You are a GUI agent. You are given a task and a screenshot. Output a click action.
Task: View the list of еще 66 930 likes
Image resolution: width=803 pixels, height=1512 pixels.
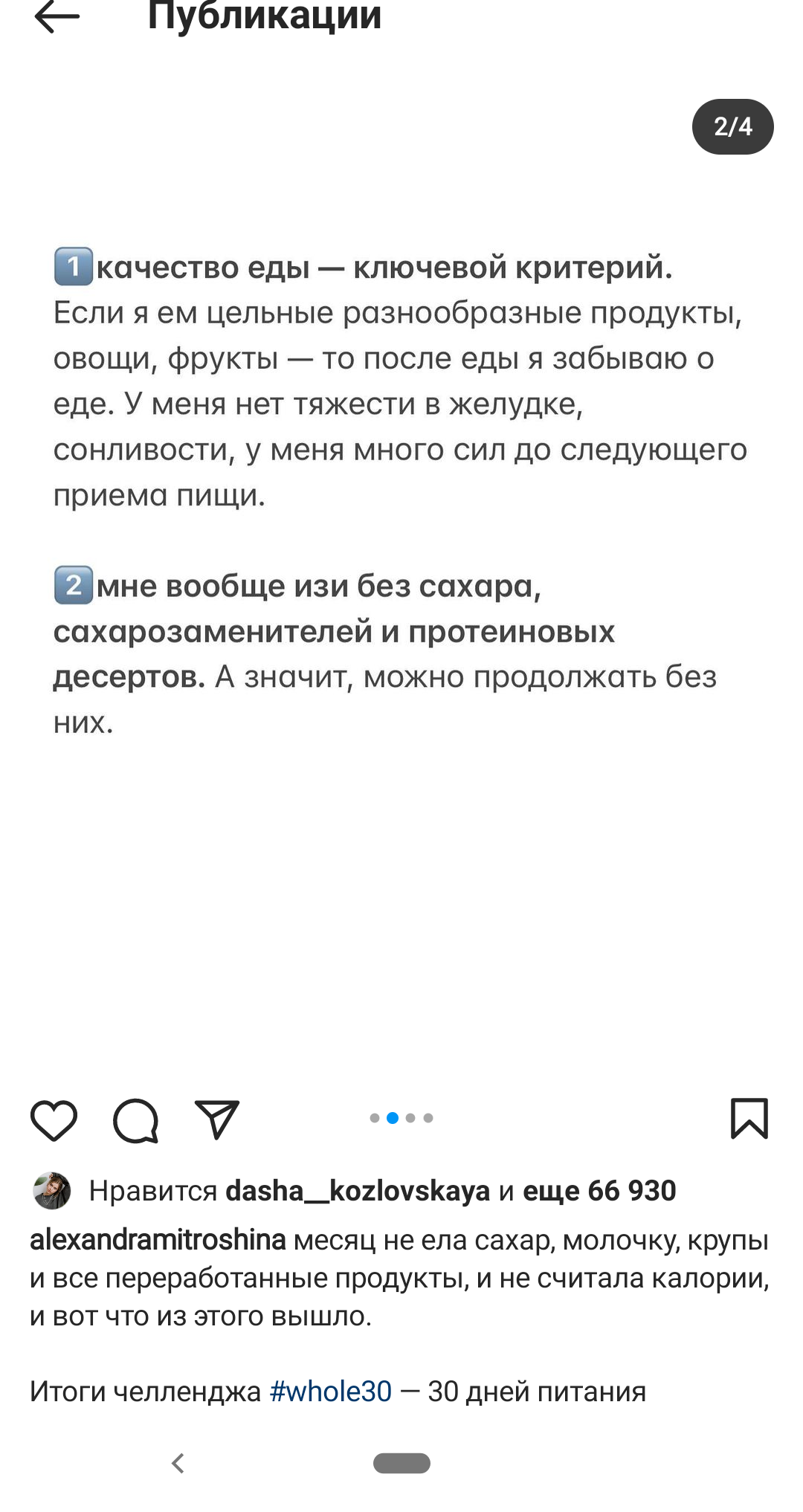point(599,1191)
